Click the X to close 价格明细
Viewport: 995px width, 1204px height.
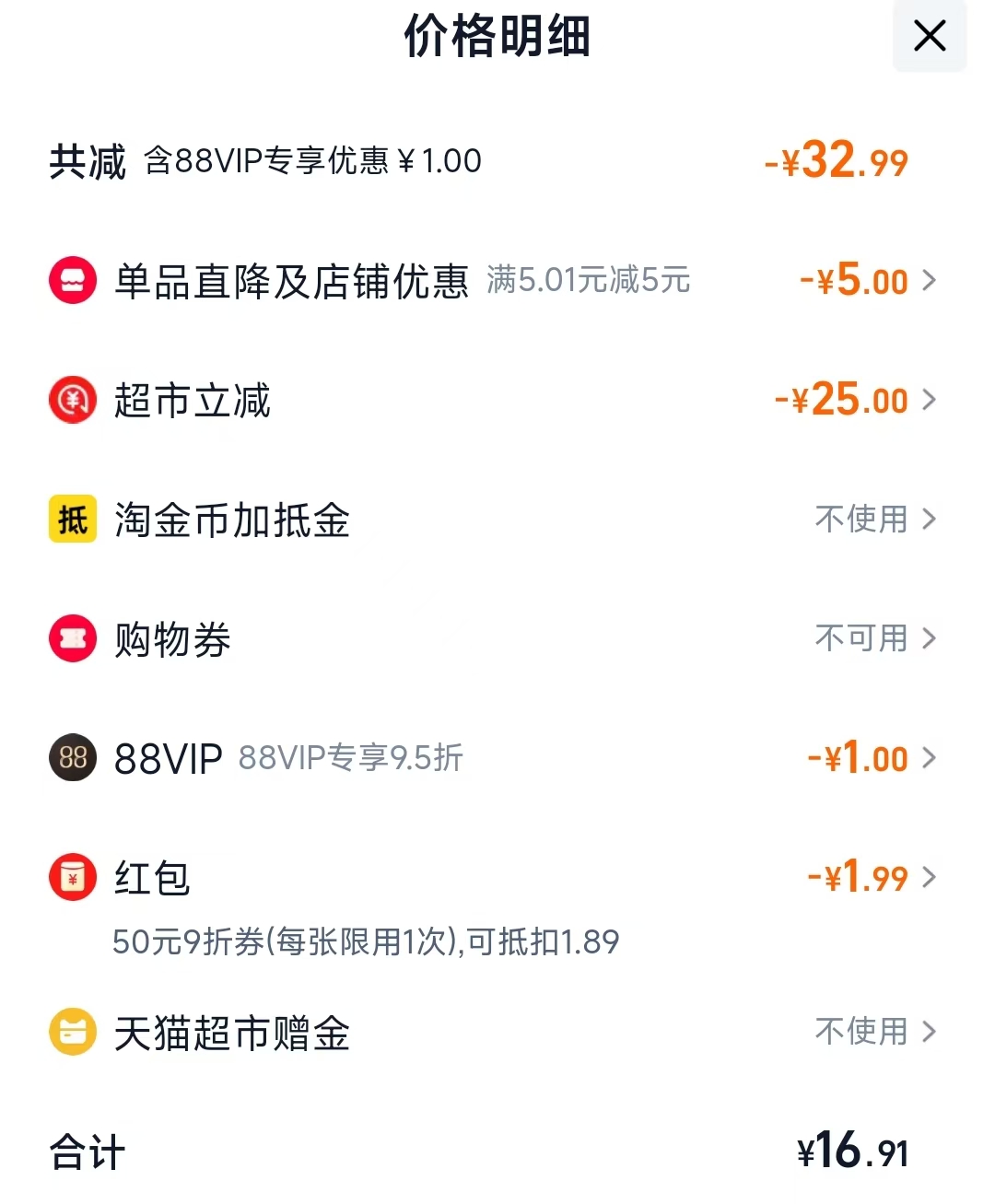[929, 37]
